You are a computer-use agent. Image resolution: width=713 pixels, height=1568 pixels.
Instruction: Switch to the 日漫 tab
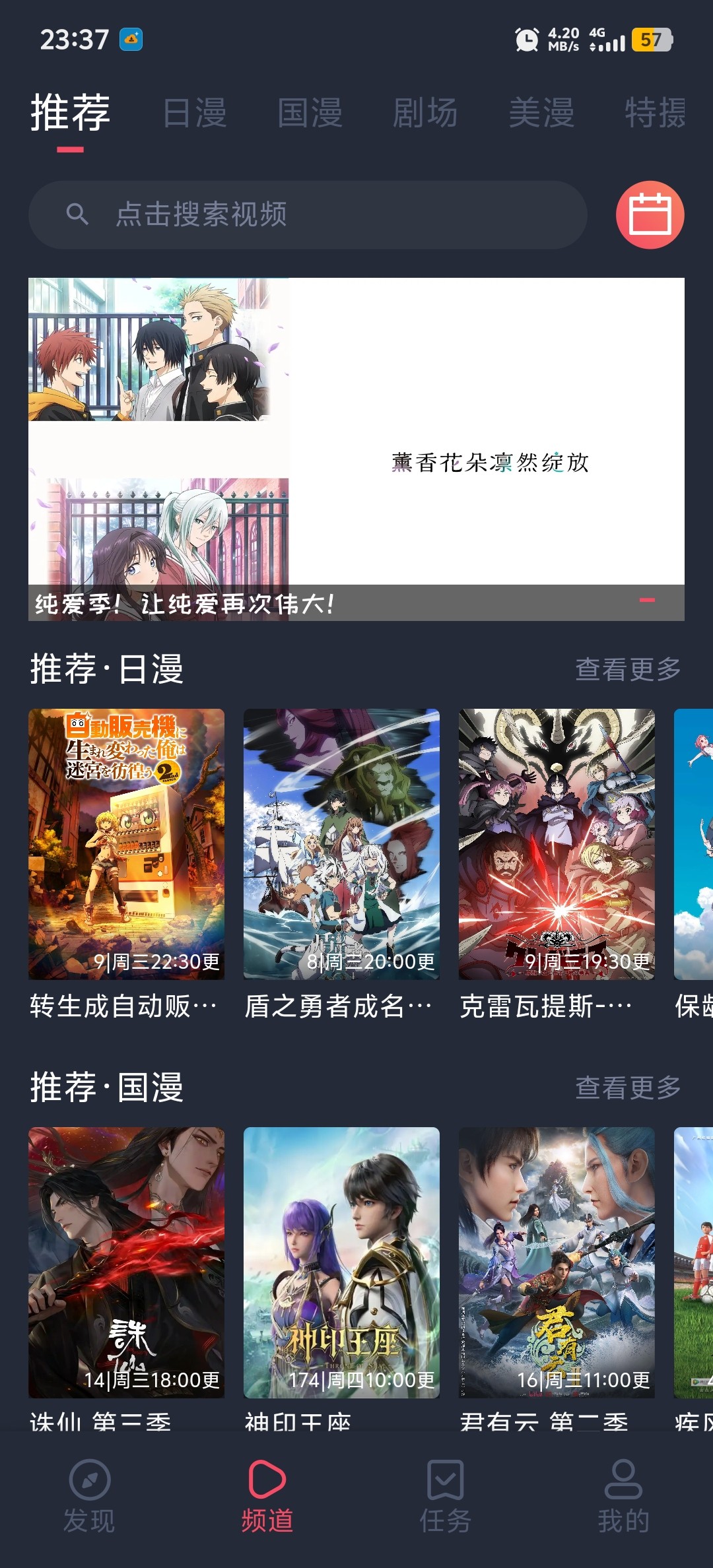tap(195, 113)
